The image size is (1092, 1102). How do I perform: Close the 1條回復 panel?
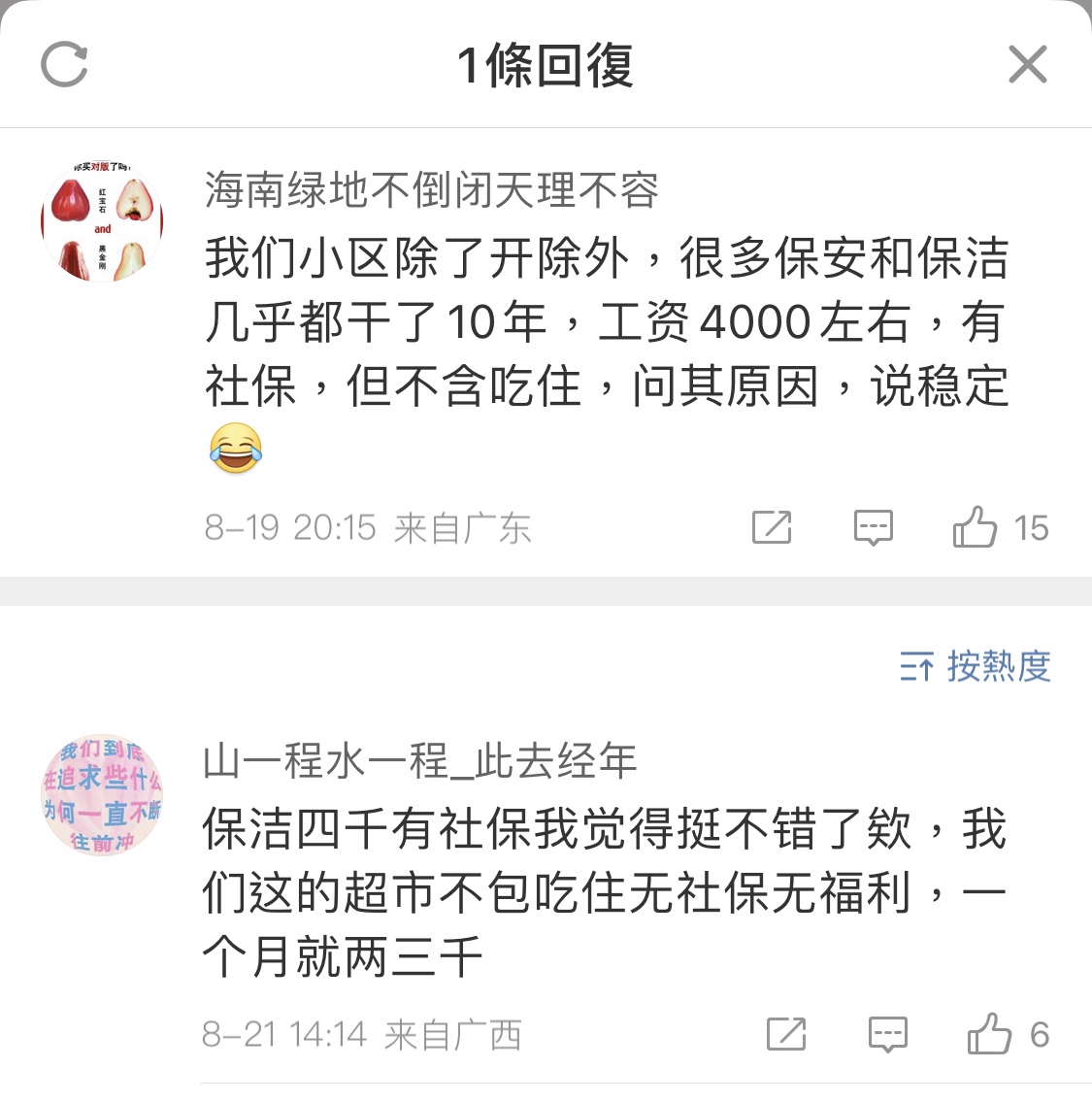1027,65
